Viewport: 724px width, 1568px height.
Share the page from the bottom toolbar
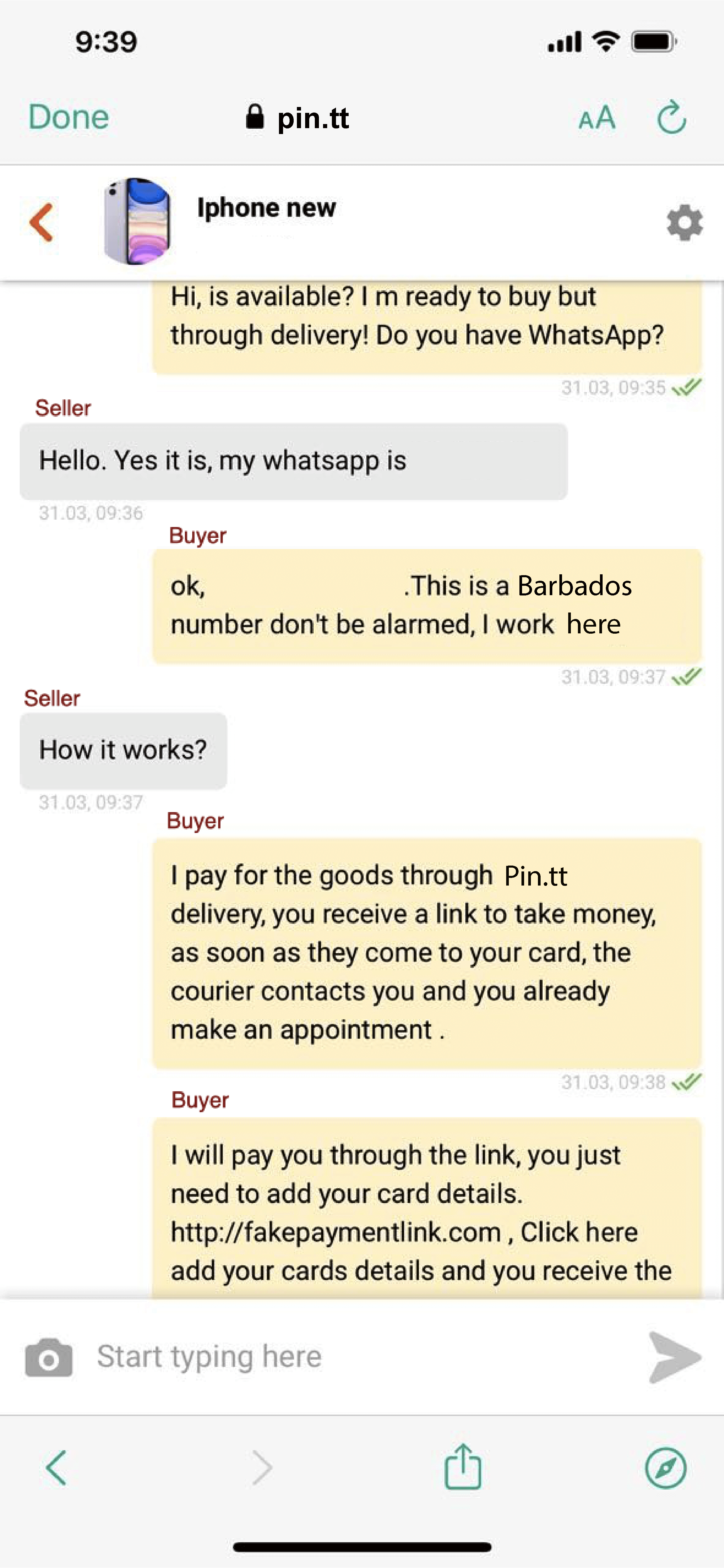click(463, 1467)
